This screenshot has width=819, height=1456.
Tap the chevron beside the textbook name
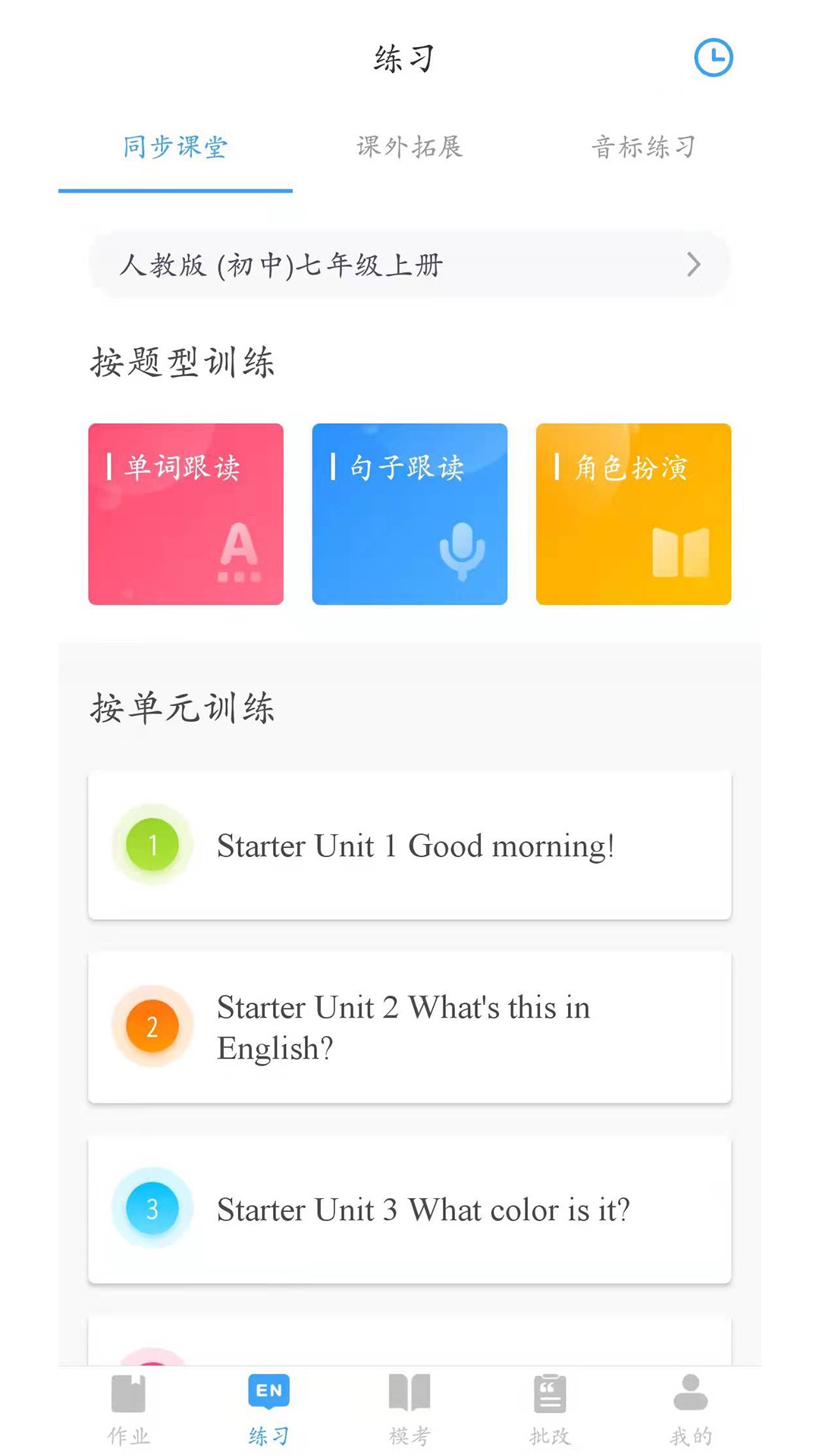(x=693, y=265)
